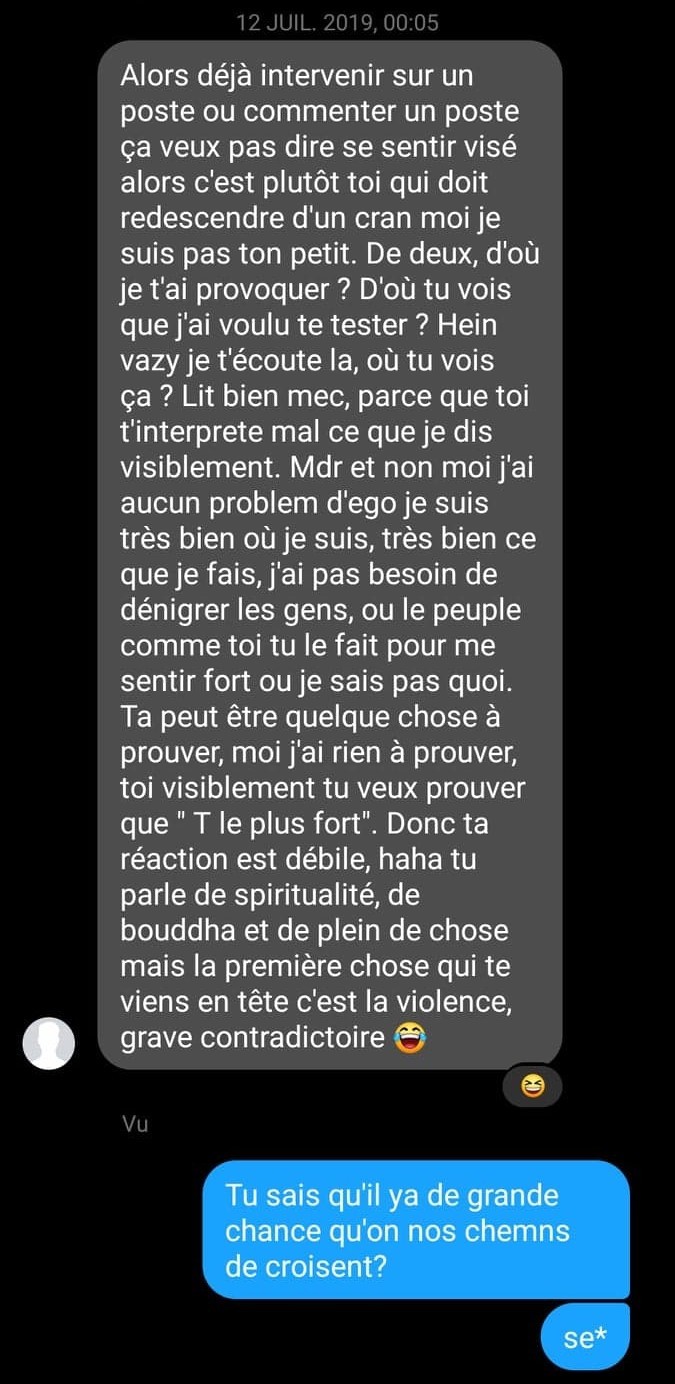This screenshot has height=1384, width=675.
Task: Open the sender's profile picture avatar
Action: 49,1043
